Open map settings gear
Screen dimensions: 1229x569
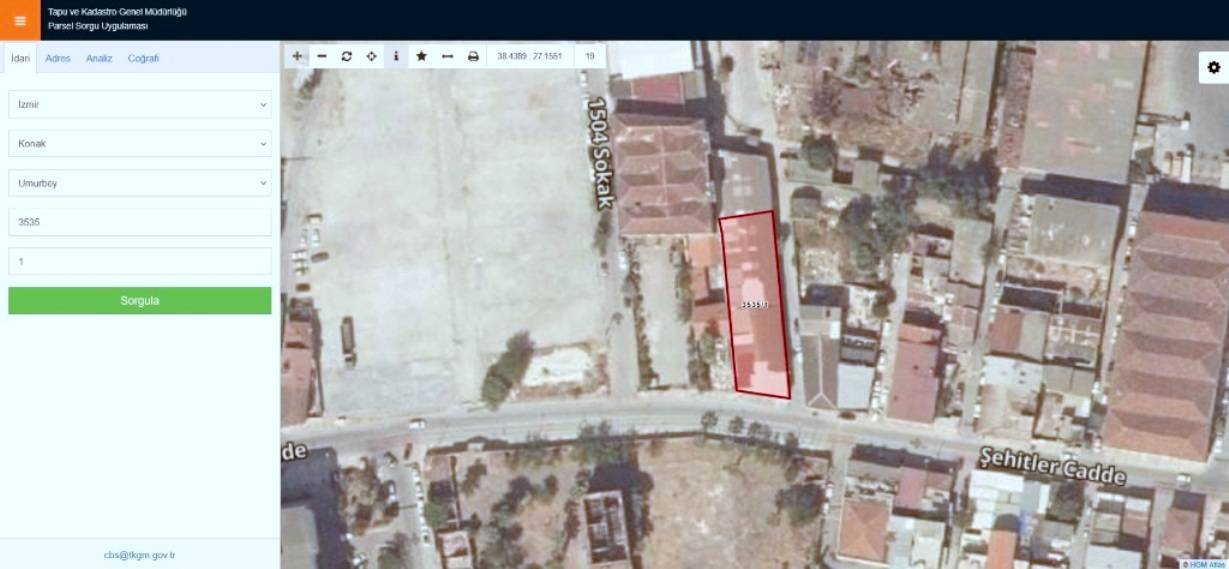tap(1214, 67)
